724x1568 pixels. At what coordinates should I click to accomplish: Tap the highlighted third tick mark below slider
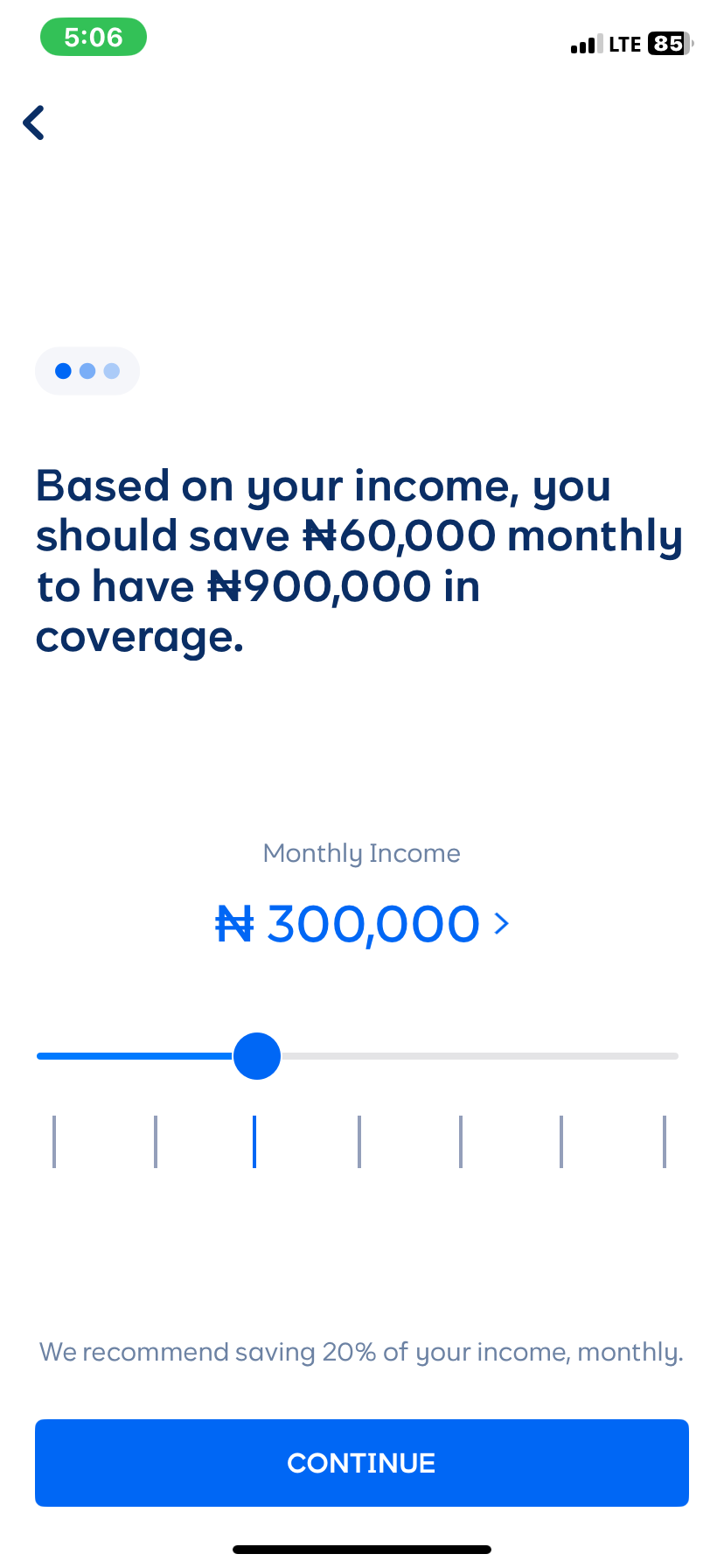tap(254, 1141)
